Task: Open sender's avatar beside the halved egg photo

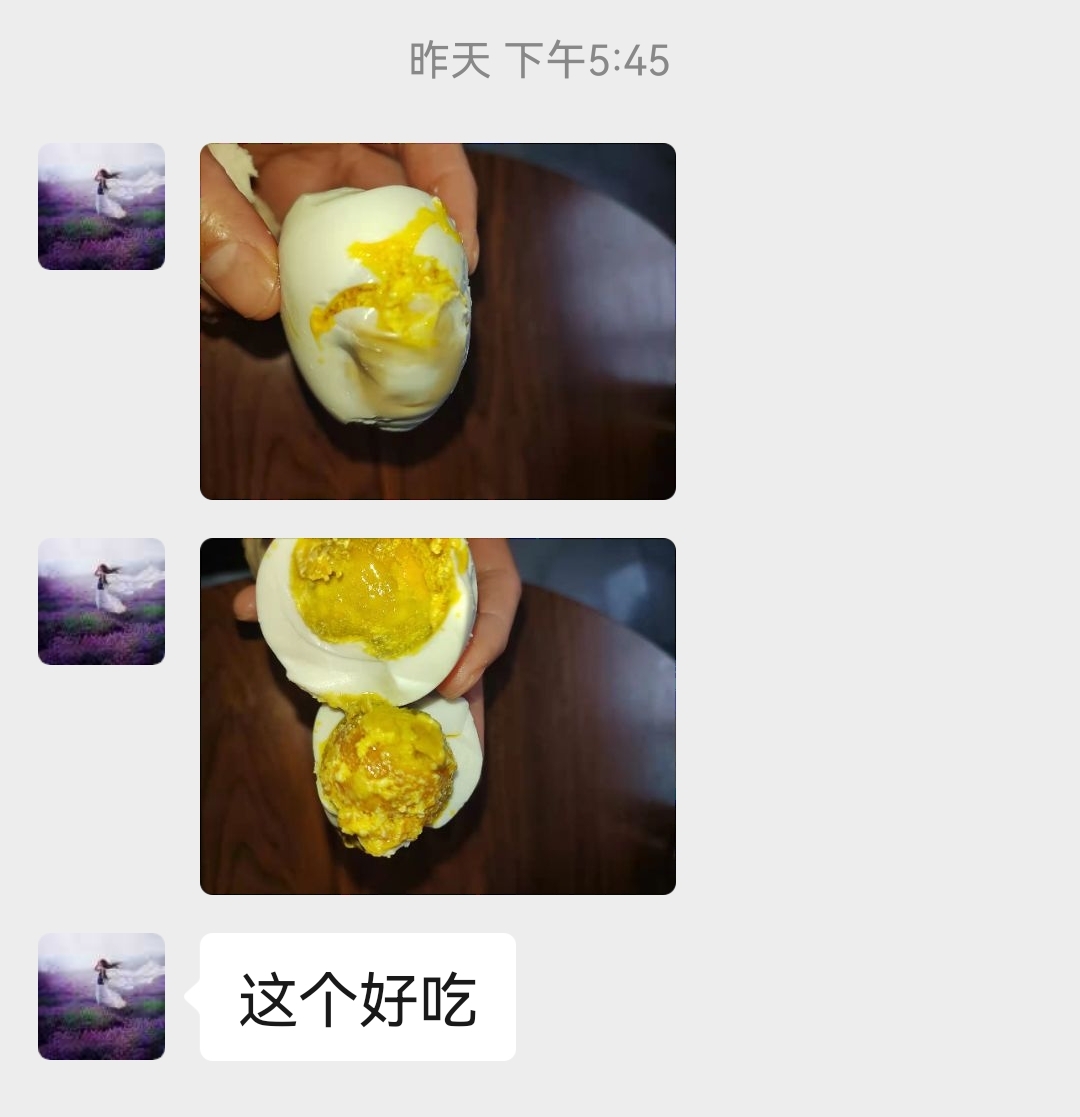Action: tap(101, 601)
